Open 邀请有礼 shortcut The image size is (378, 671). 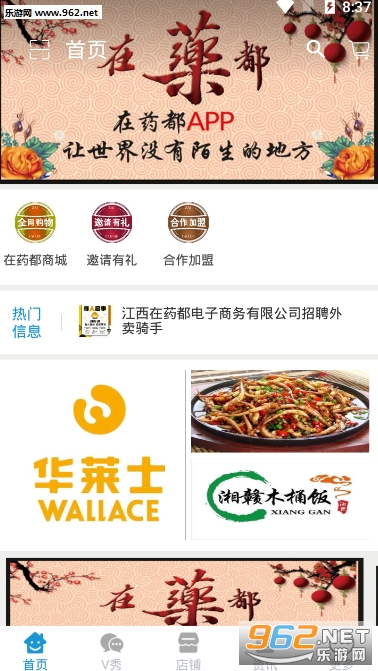point(112,234)
